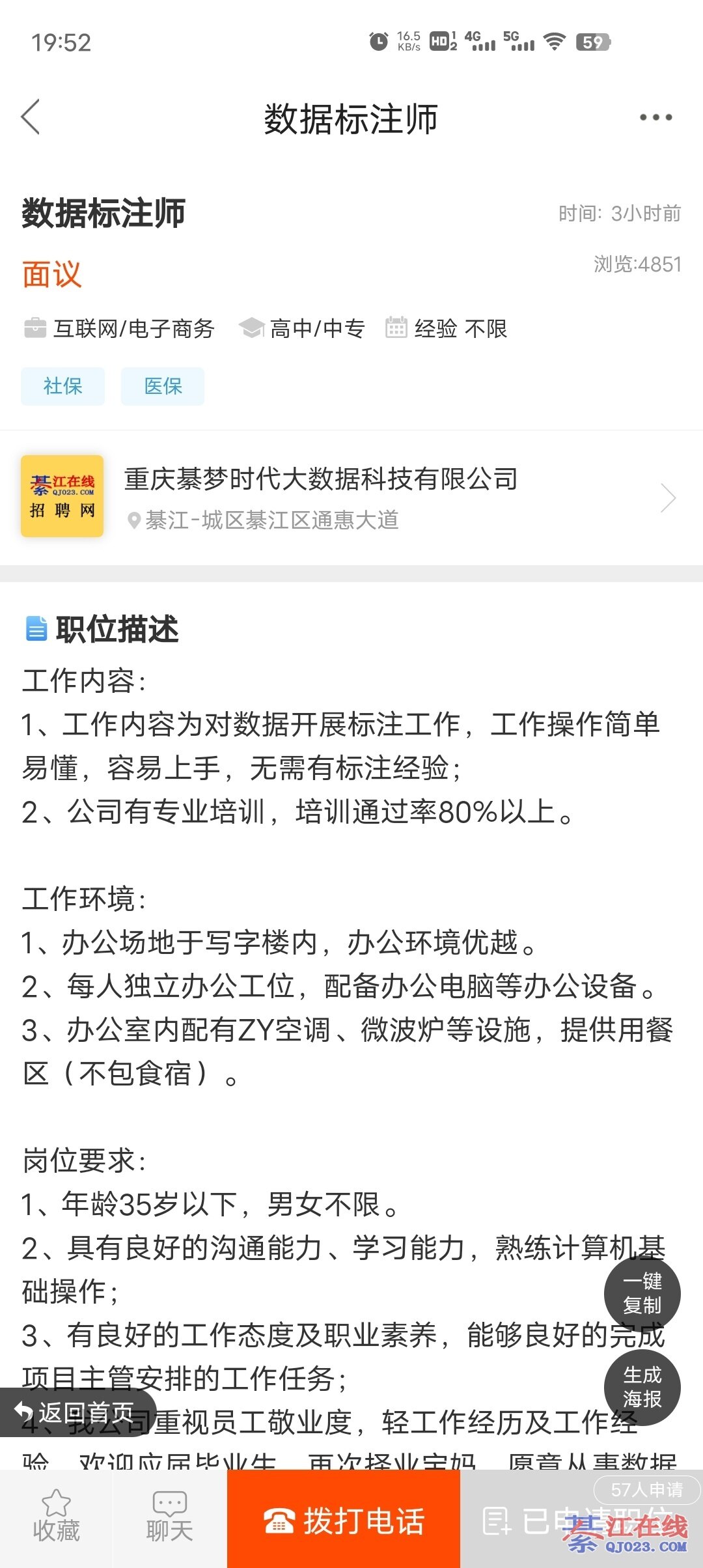Save this job with 收藏
Screen dimensions: 703x1568
(x=57, y=1518)
